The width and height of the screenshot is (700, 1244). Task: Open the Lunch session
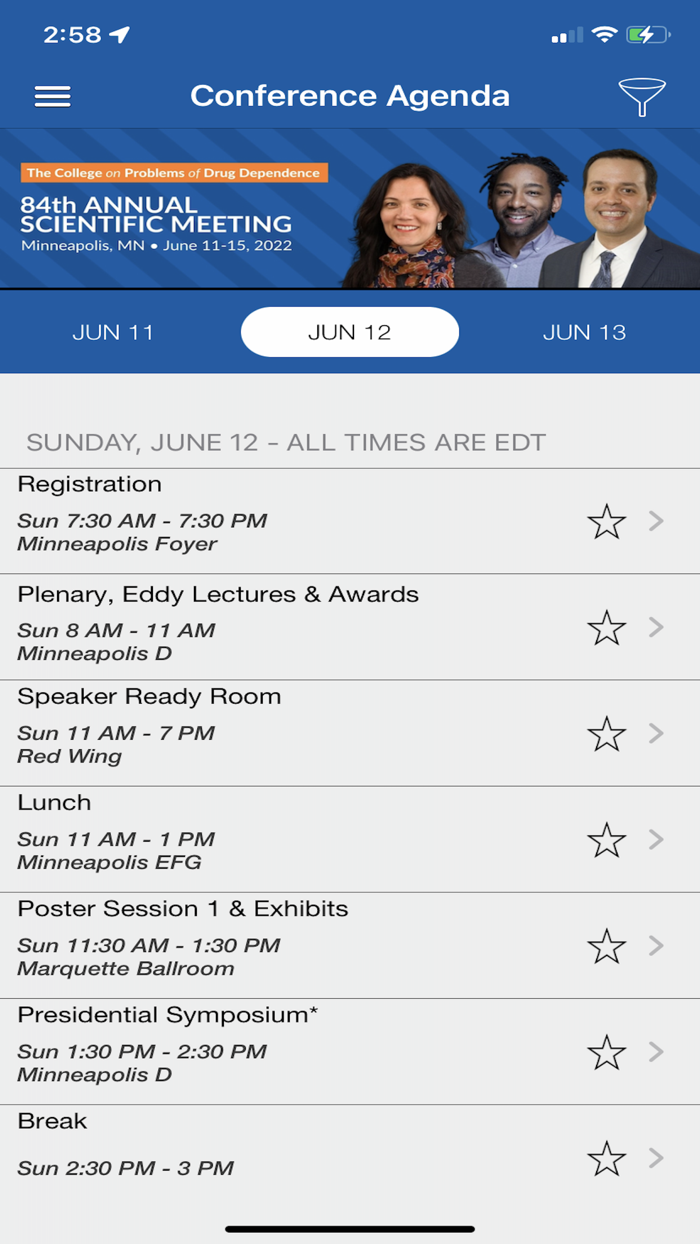300,839
